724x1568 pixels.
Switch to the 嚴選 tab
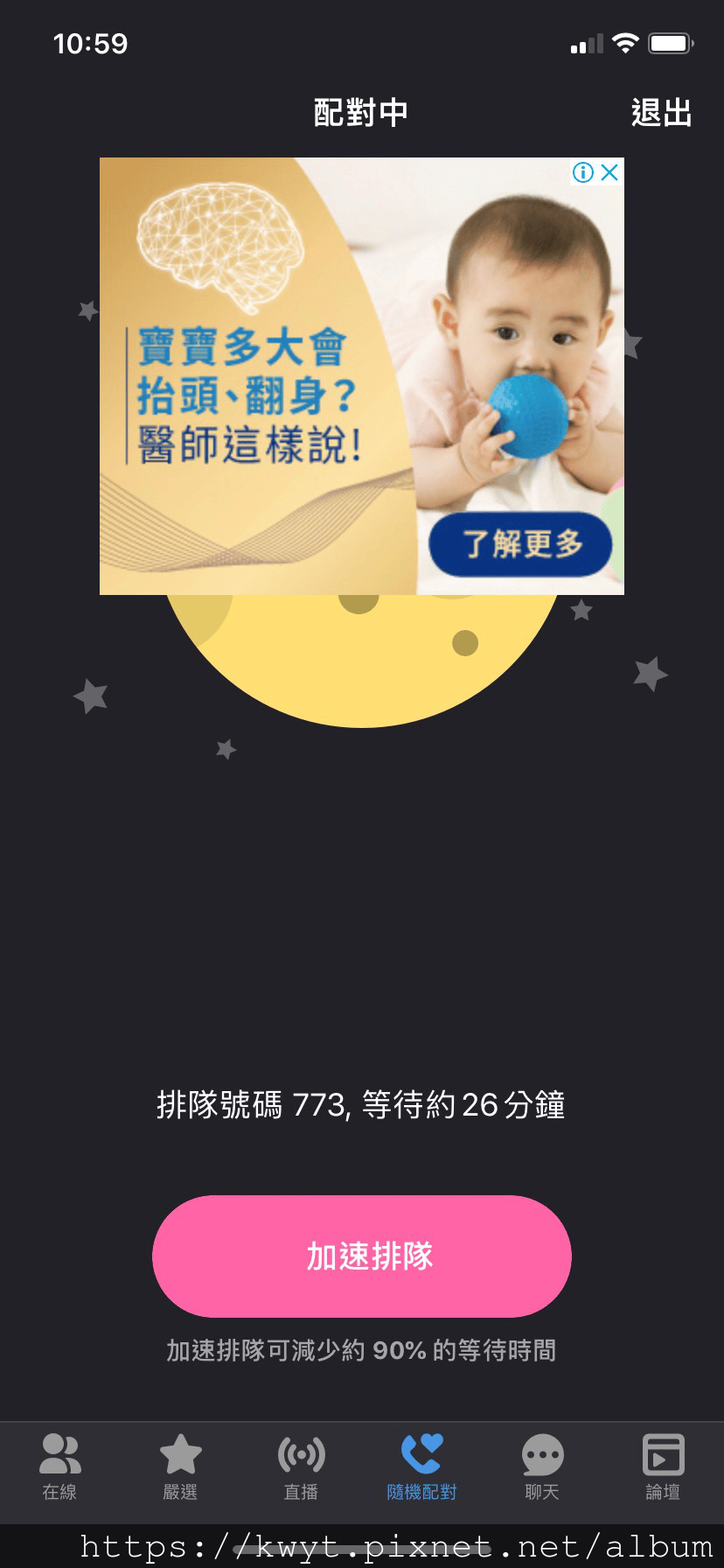click(180, 1467)
